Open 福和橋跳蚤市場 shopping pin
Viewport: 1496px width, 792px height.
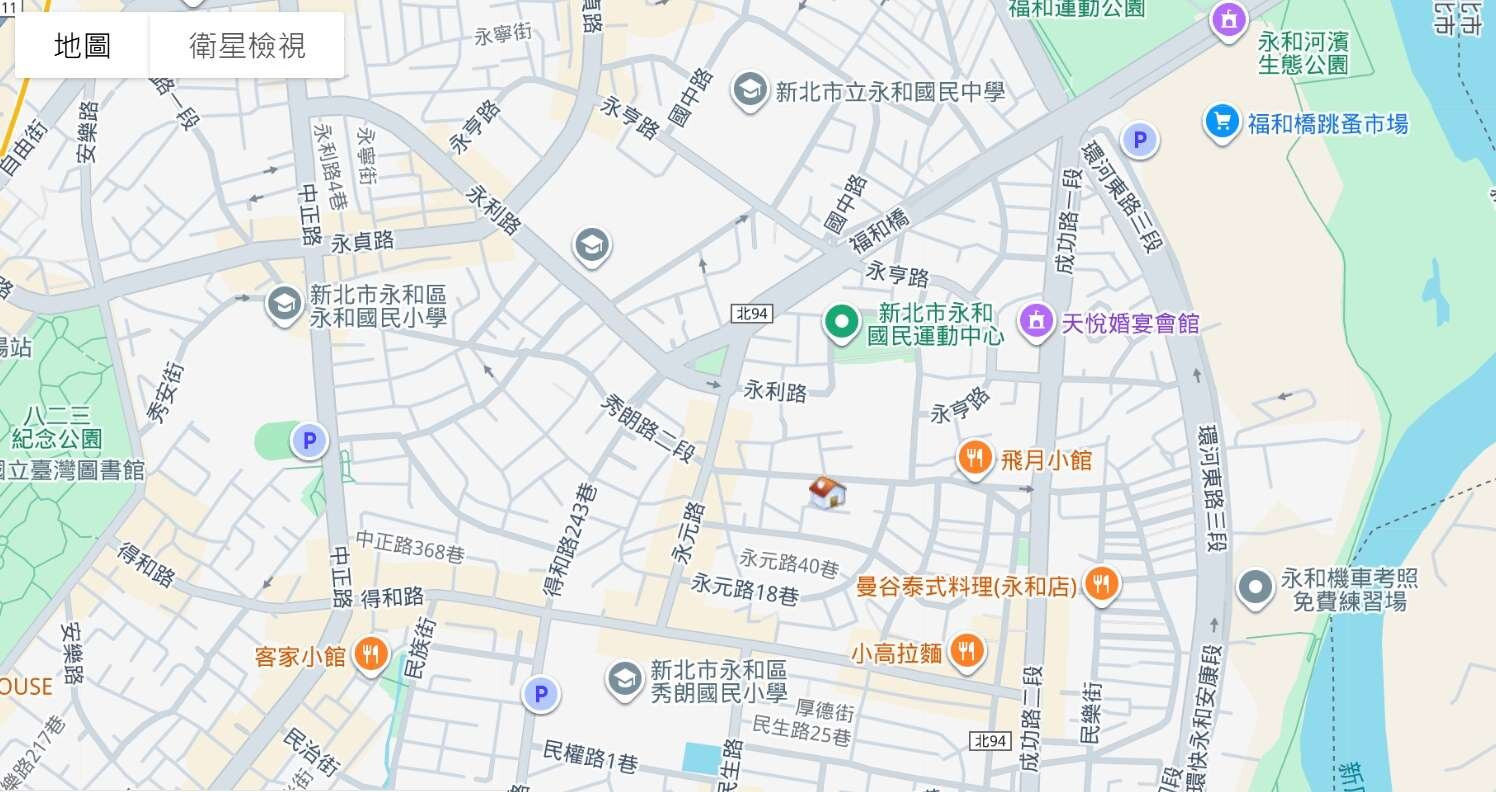[1221, 122]
